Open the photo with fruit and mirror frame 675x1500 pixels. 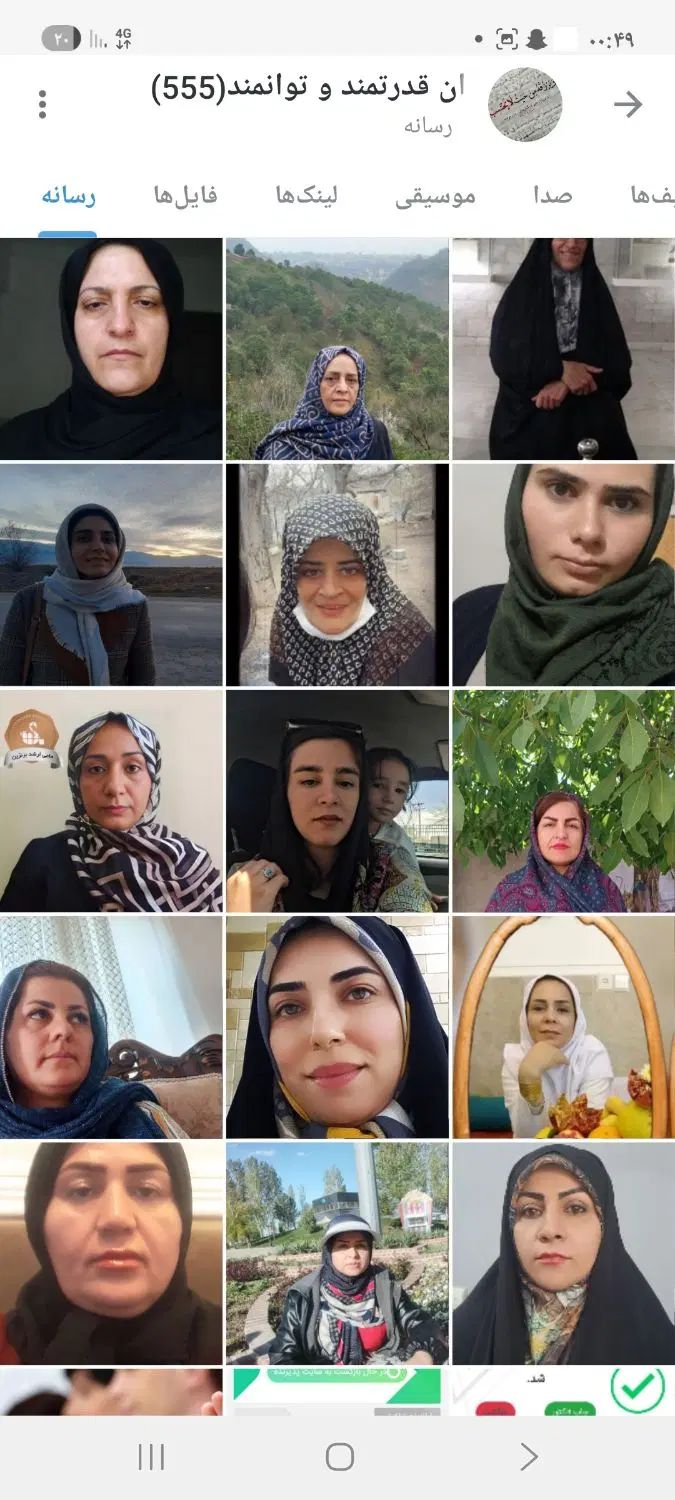point(563,1027)
